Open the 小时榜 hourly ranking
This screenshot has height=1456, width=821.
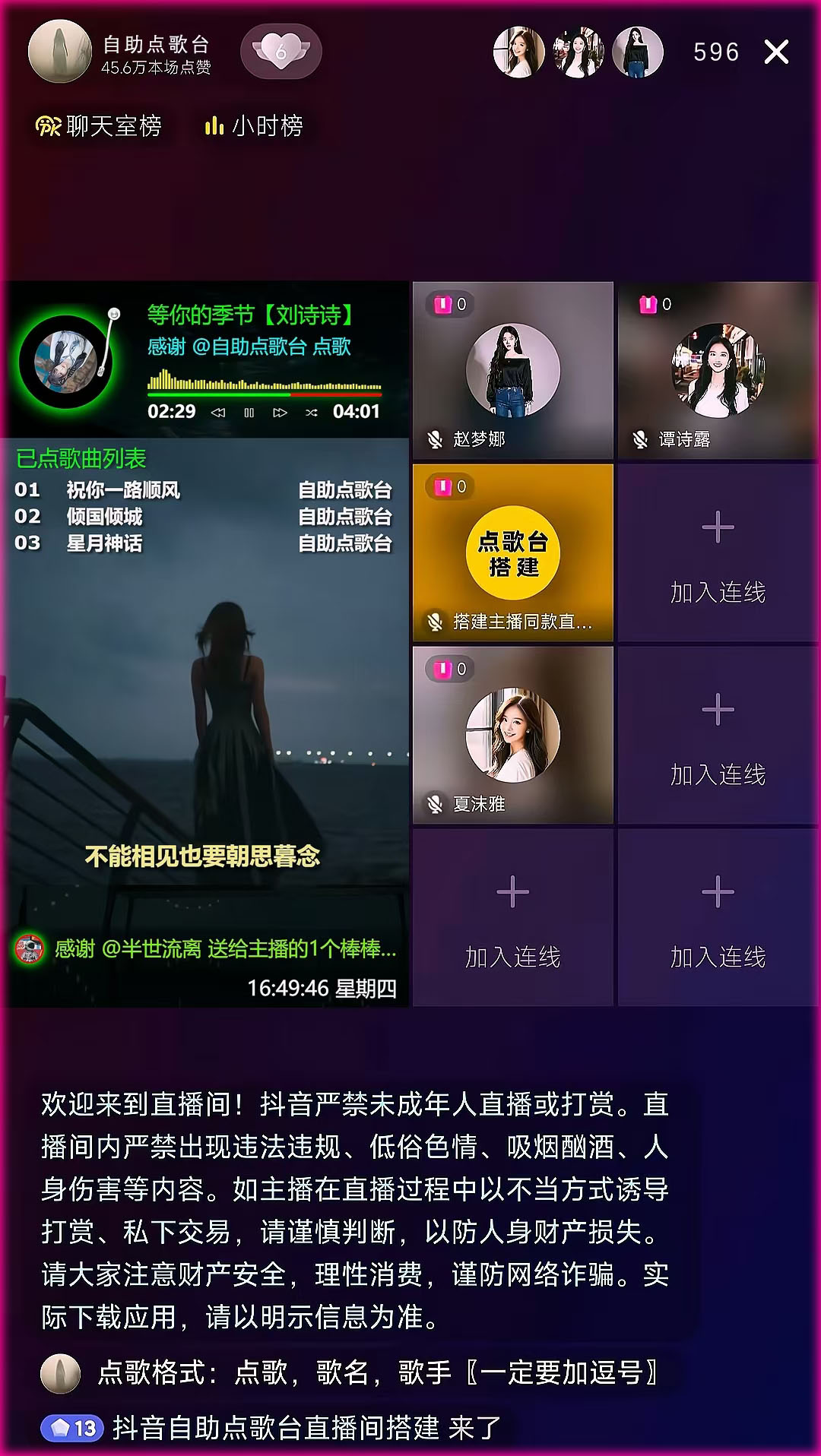coord(255,126)
